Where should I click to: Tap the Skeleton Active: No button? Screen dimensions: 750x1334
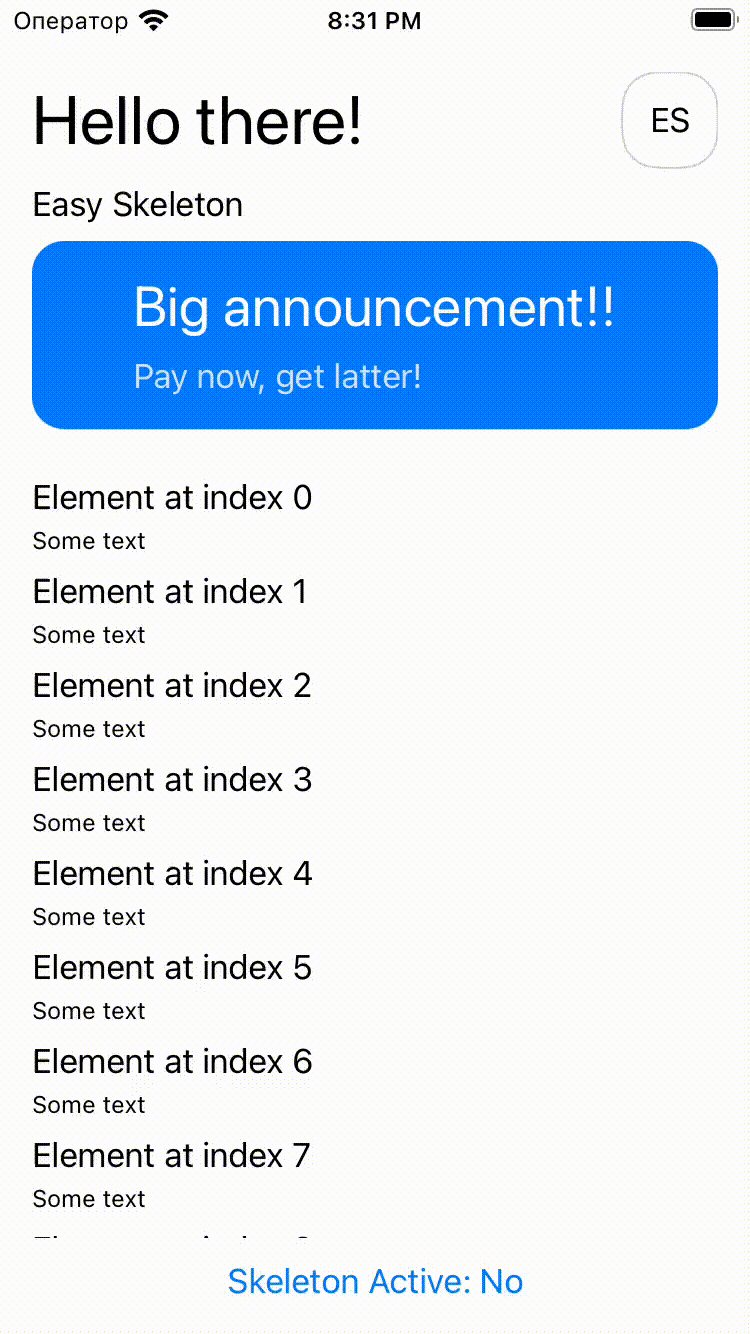point(375,1281)
